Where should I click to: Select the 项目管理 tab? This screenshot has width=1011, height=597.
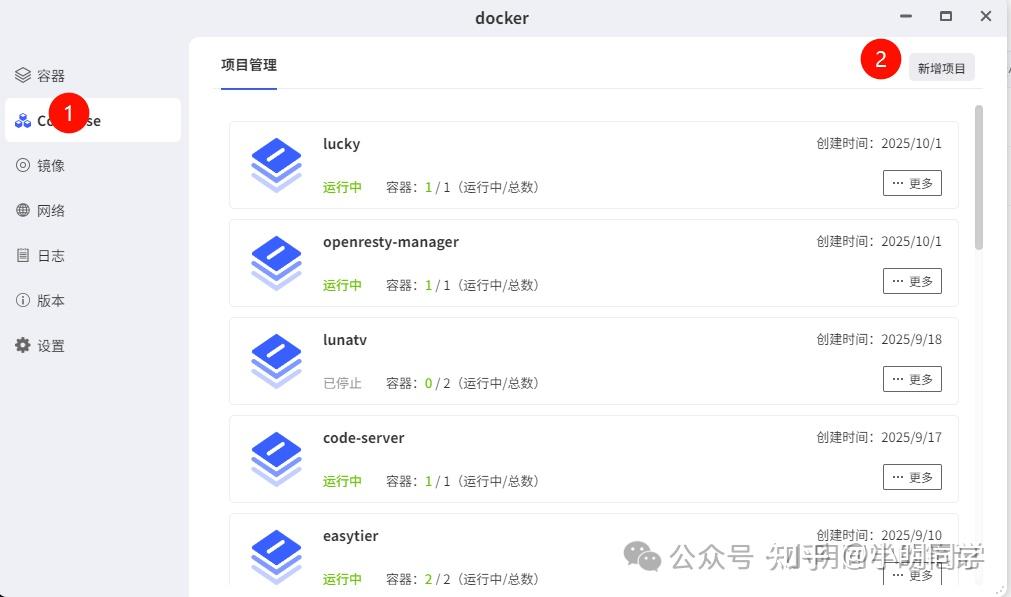249,65
